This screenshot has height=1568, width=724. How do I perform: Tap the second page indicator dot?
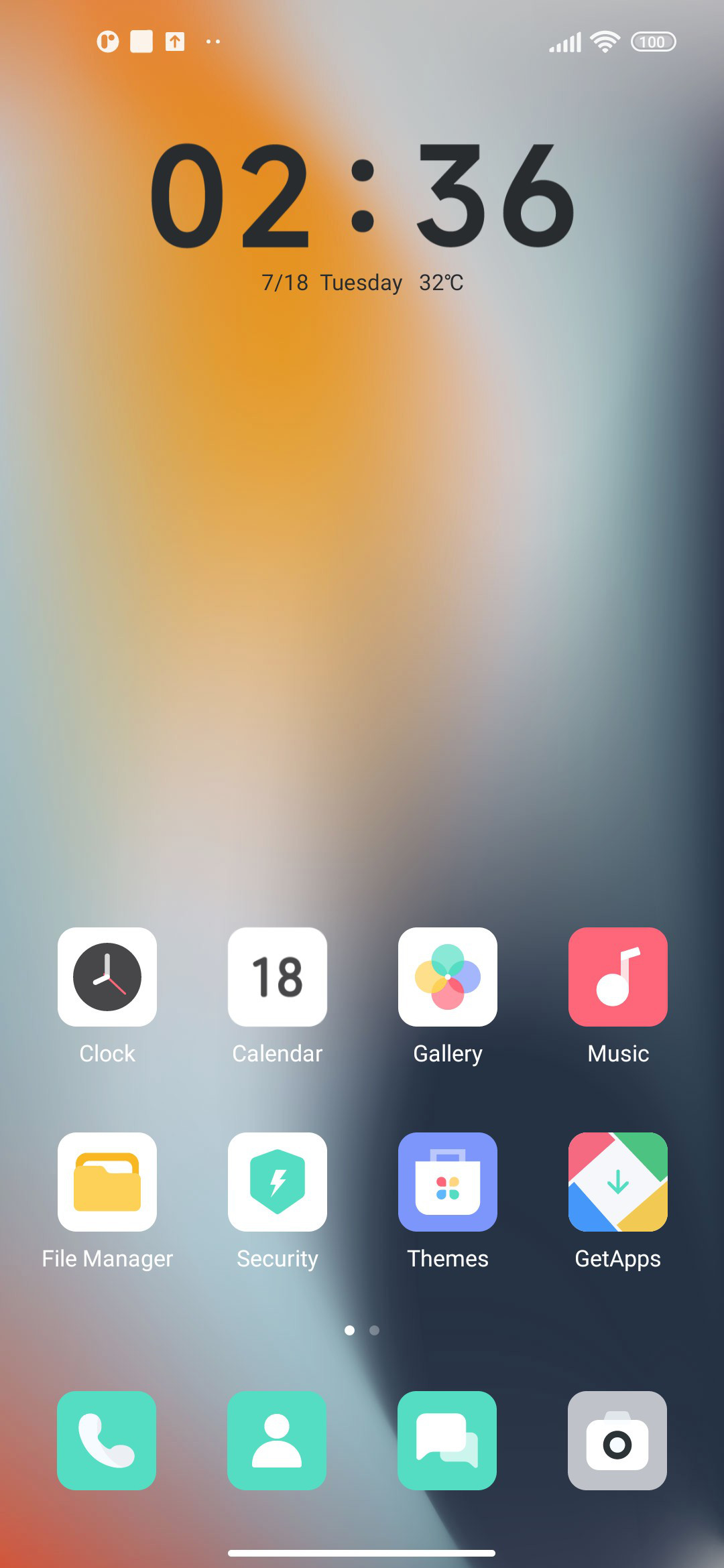click(375, 1330)
